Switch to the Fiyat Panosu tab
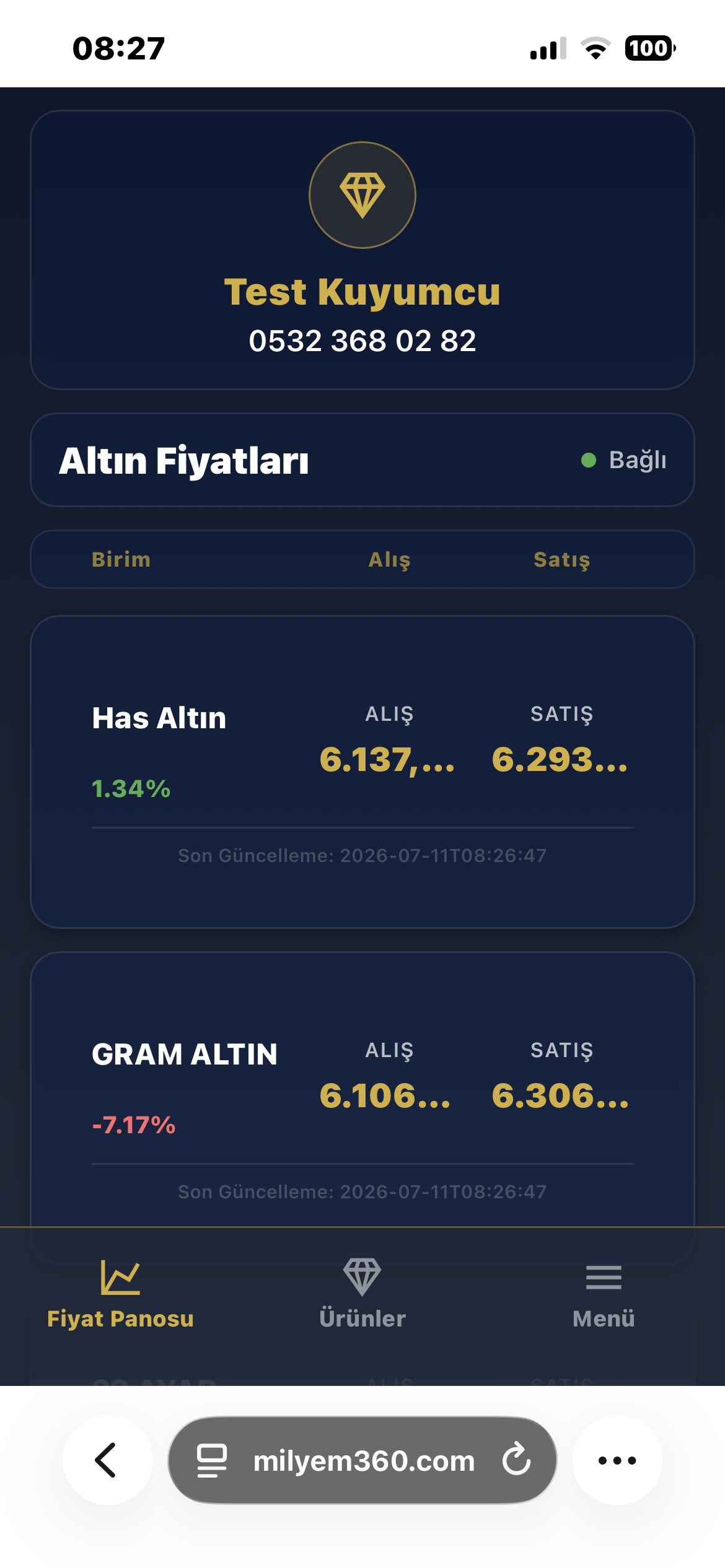Viewport: 725px width, 1568px height. tap(120, 1294)
